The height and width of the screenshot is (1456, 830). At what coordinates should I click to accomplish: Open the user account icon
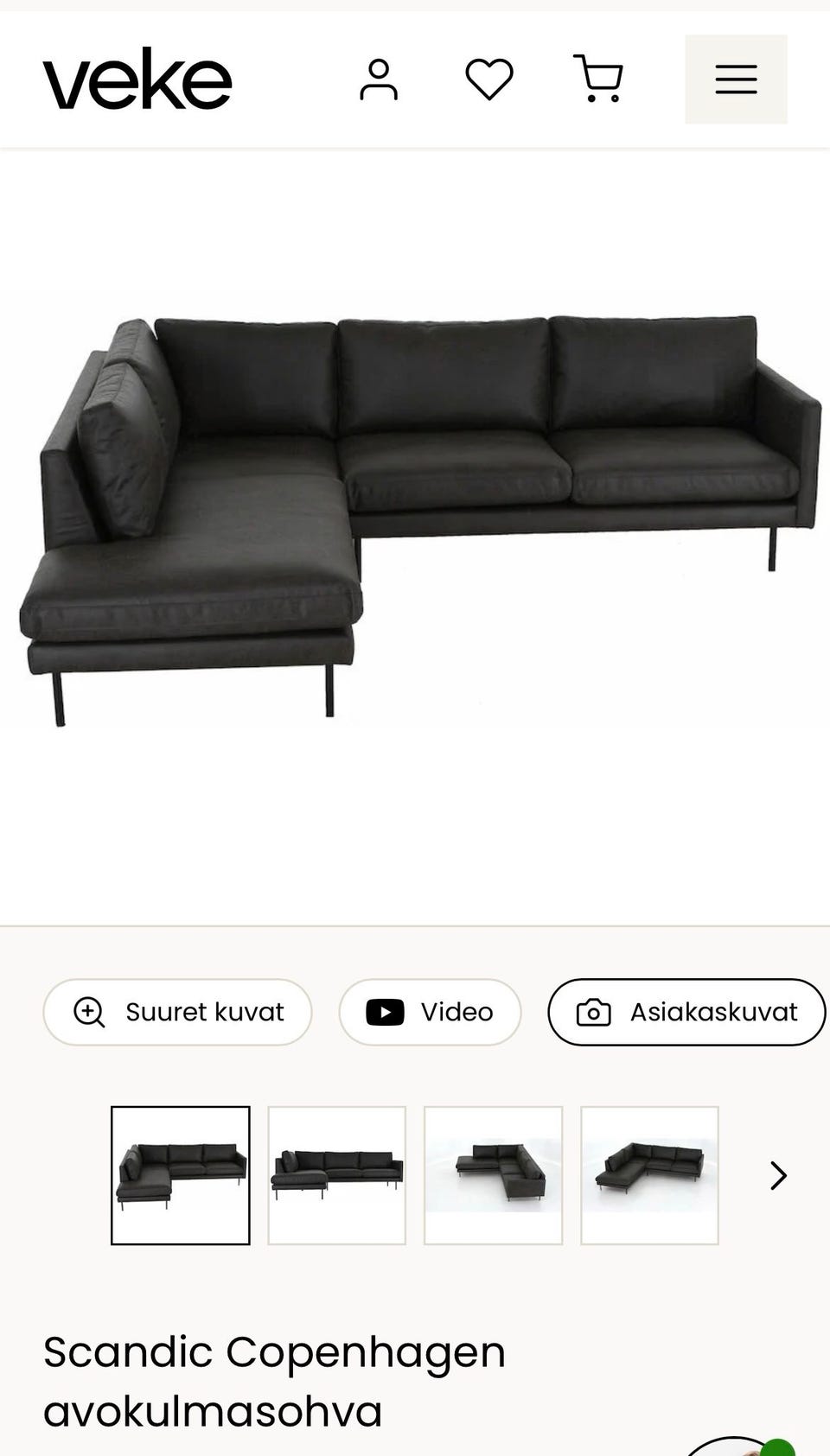pyautogui.click(x=379, y=79)
